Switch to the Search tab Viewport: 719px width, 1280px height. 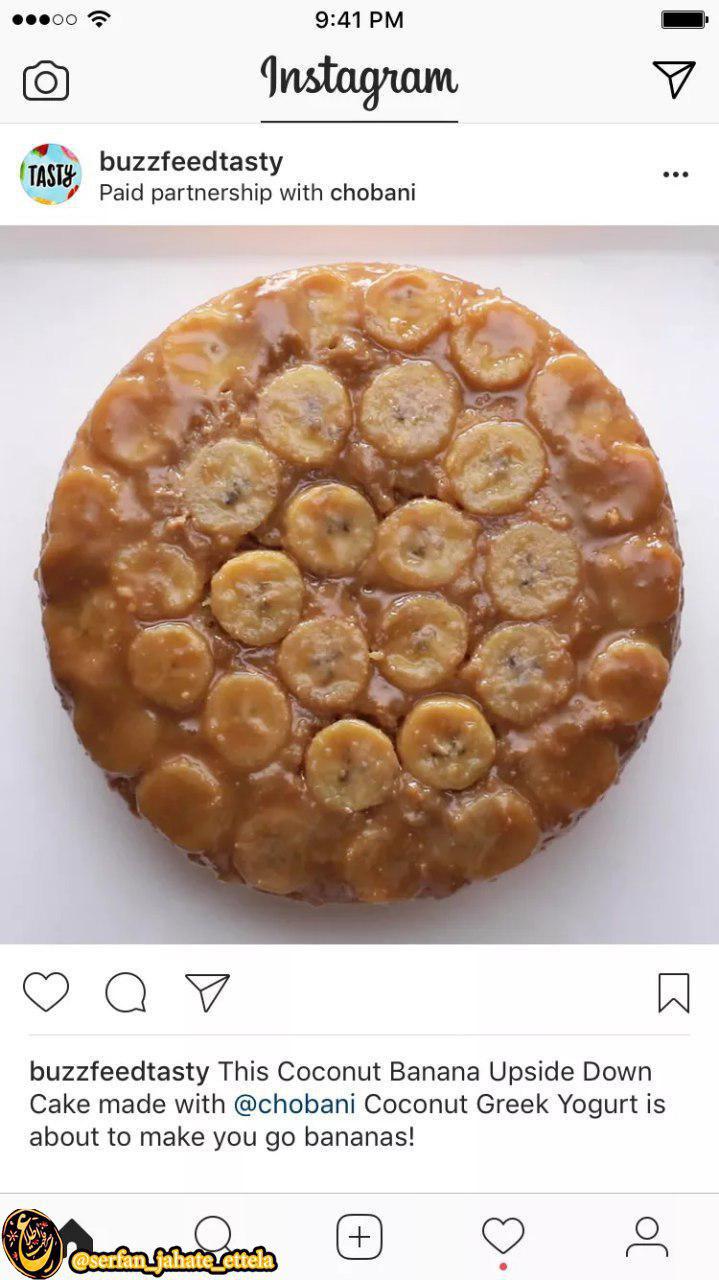213,1236
